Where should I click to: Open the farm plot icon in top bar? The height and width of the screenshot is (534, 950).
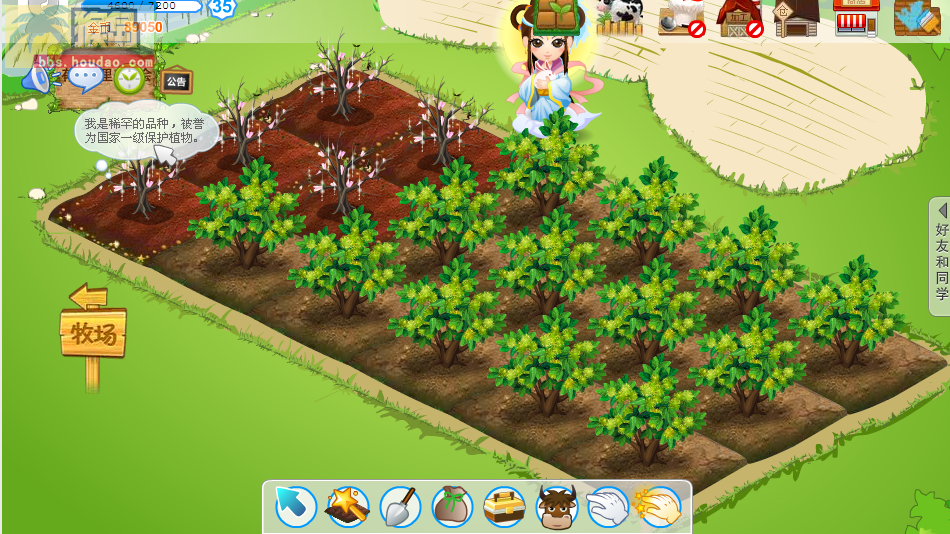[559, 15]
